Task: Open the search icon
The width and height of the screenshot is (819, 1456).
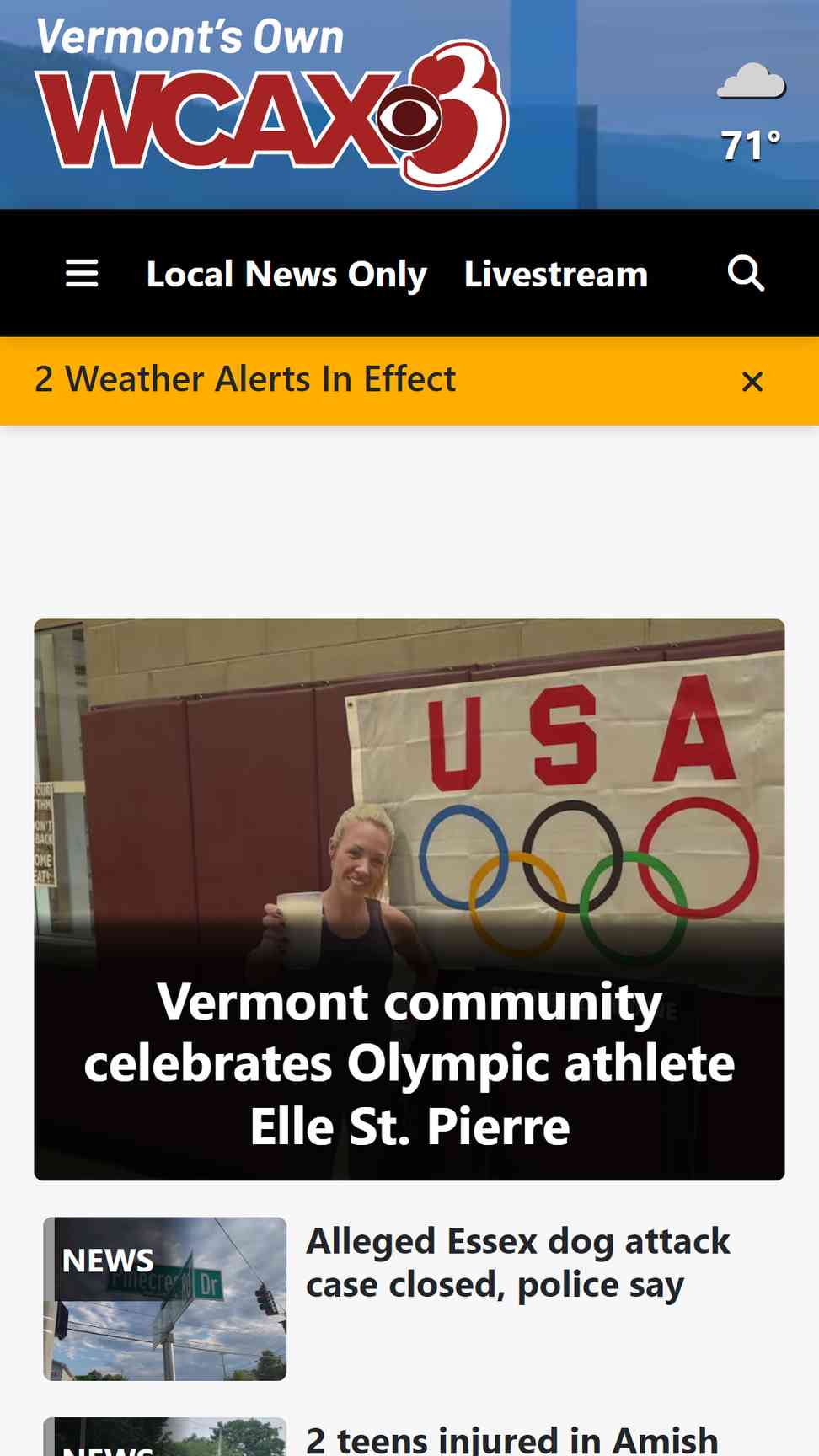Action: click(746, 274)
